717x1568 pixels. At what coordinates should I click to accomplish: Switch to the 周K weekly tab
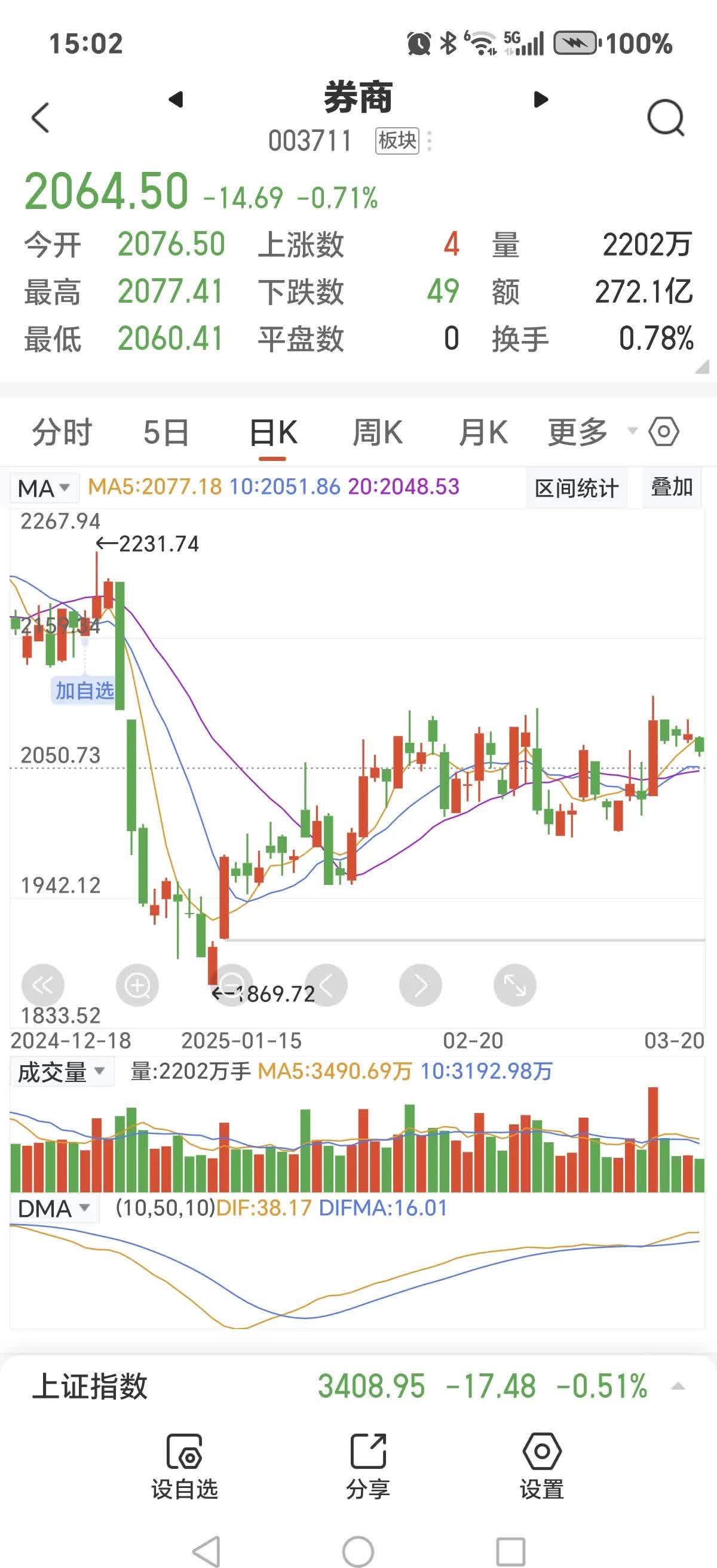[x=378, y=432]
